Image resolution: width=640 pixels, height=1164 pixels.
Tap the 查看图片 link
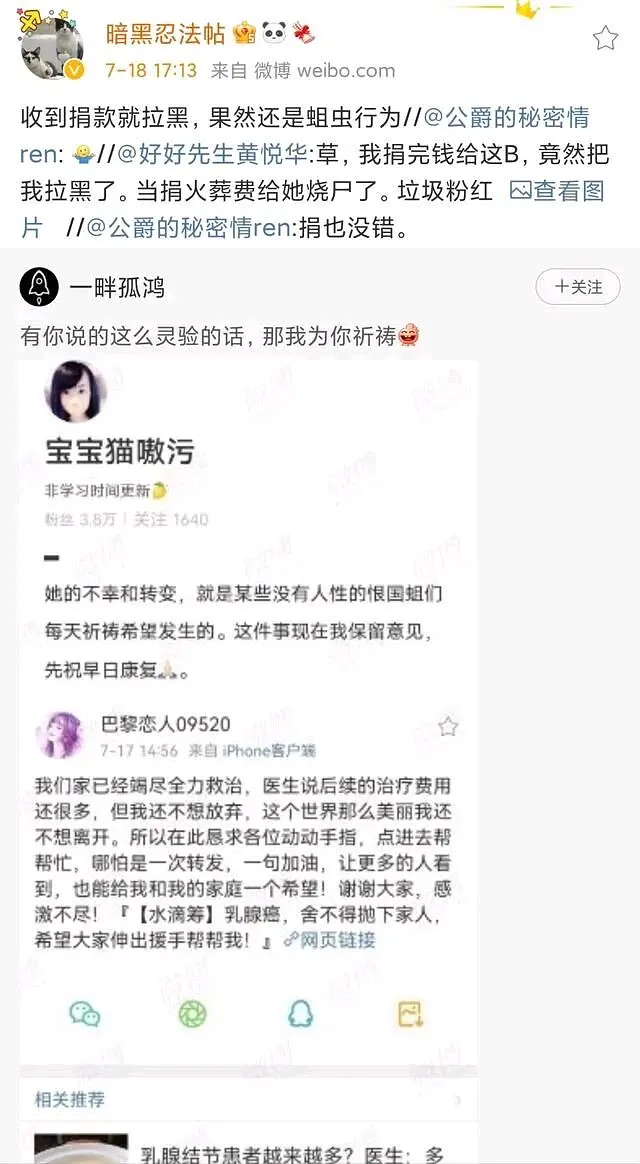(568, 190)
